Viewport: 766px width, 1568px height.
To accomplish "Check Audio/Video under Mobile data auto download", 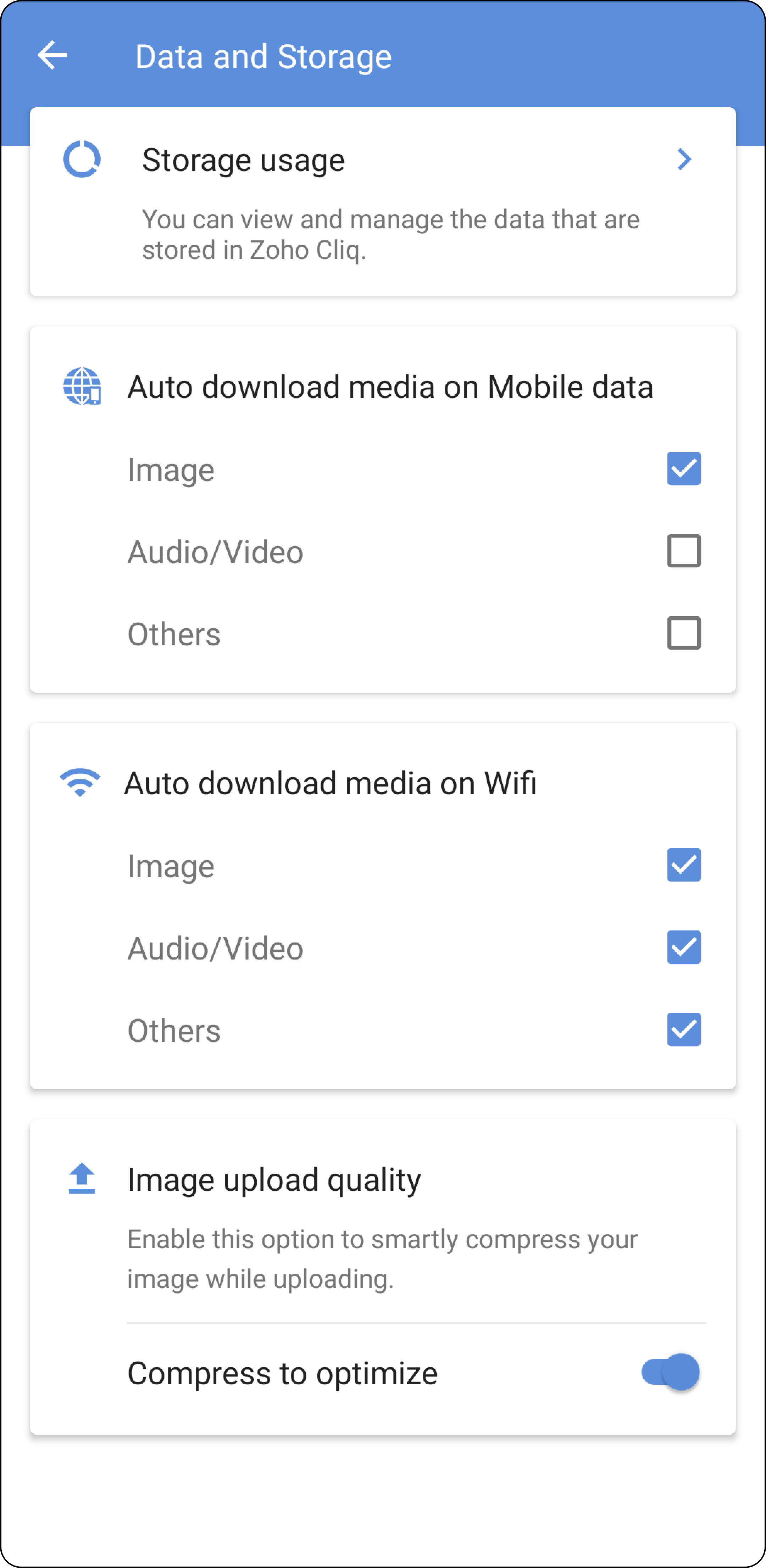I will pyautogui.click(x=684, y=551).
